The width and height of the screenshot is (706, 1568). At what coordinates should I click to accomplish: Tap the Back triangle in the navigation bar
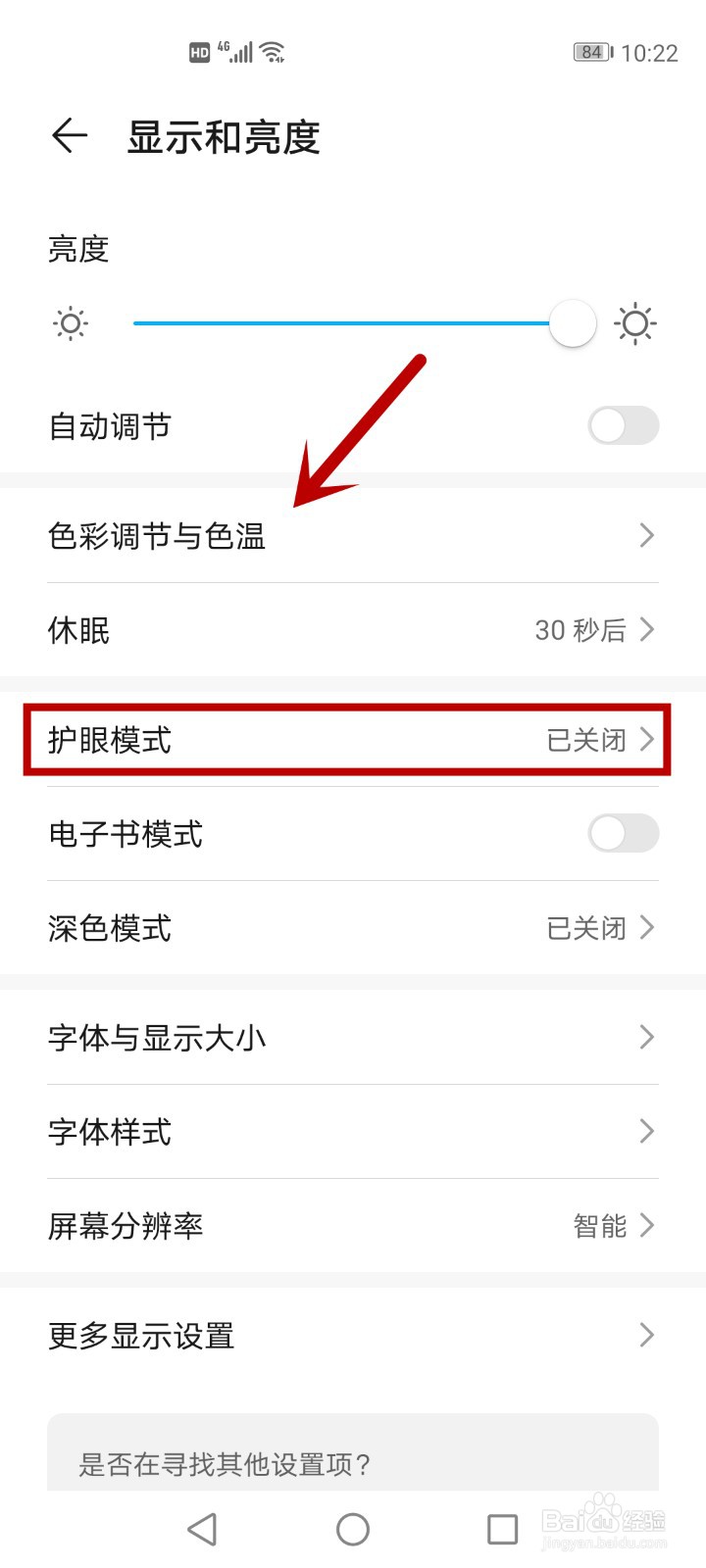[203, 1528]
